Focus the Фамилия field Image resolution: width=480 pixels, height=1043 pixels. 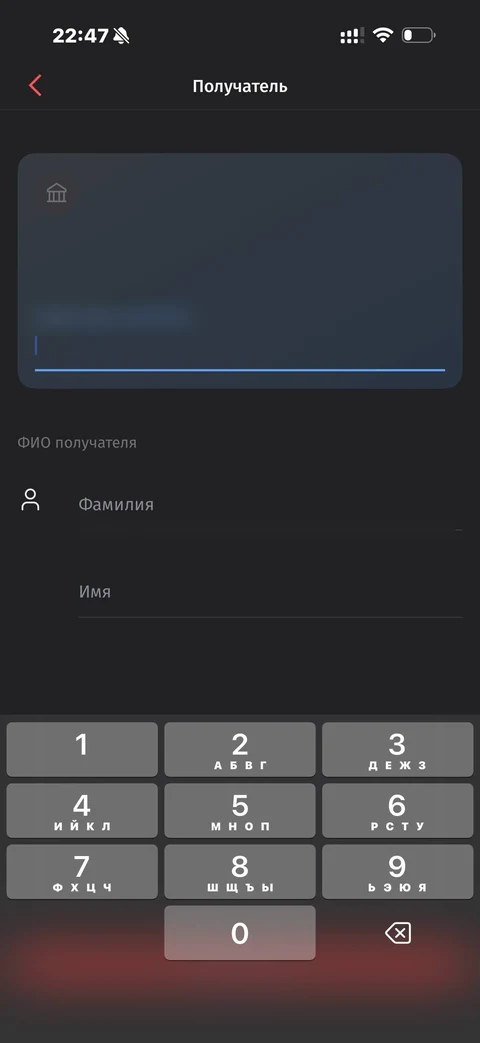point(271,505)
